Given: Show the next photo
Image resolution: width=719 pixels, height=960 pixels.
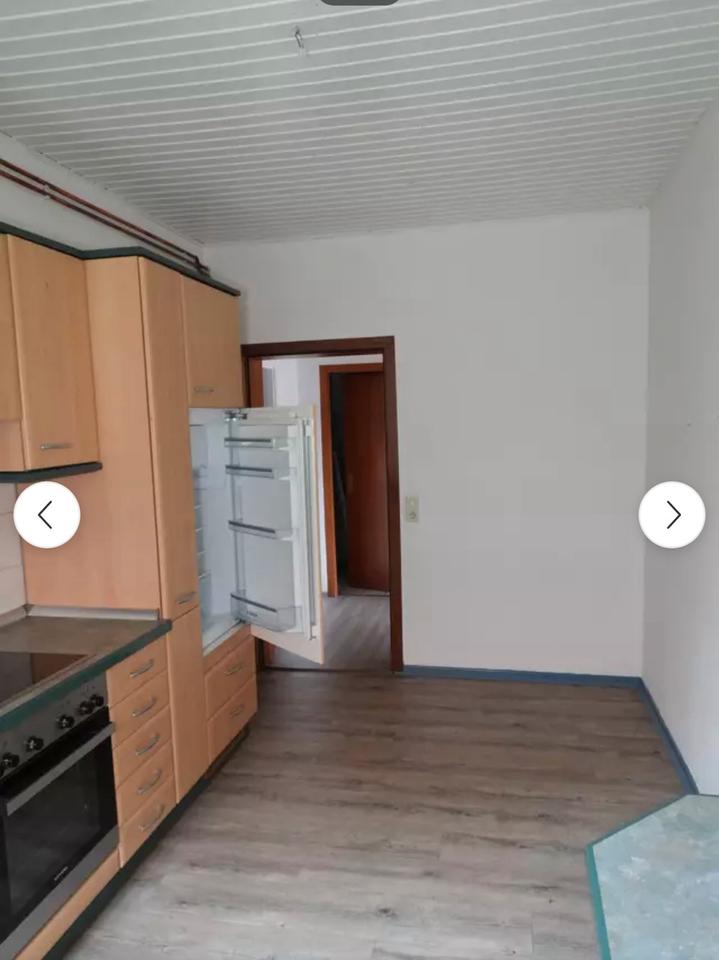Looking at the screenshot, I should pyautogui.click(x=672, y=514).
